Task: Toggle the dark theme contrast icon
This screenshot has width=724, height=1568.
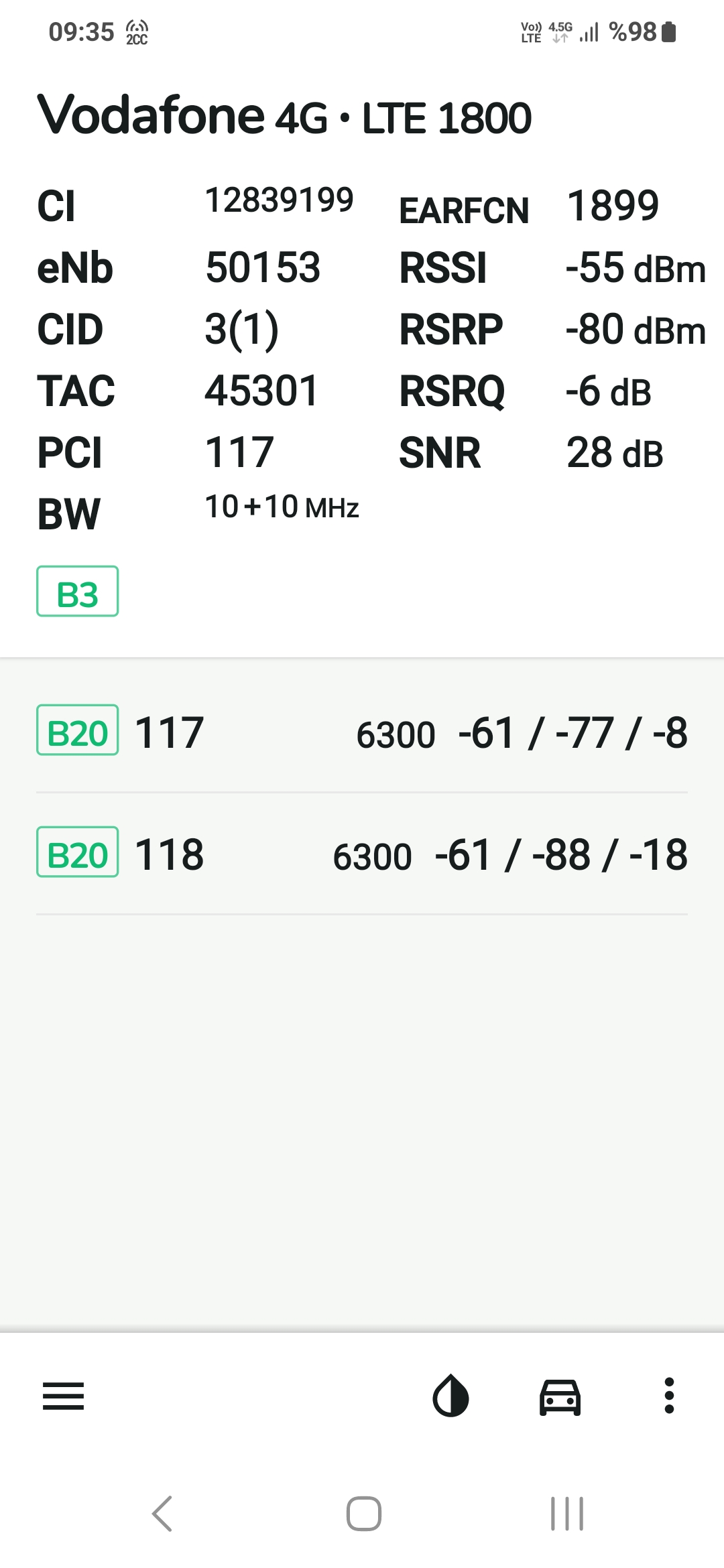Action: pos(450,1396)
